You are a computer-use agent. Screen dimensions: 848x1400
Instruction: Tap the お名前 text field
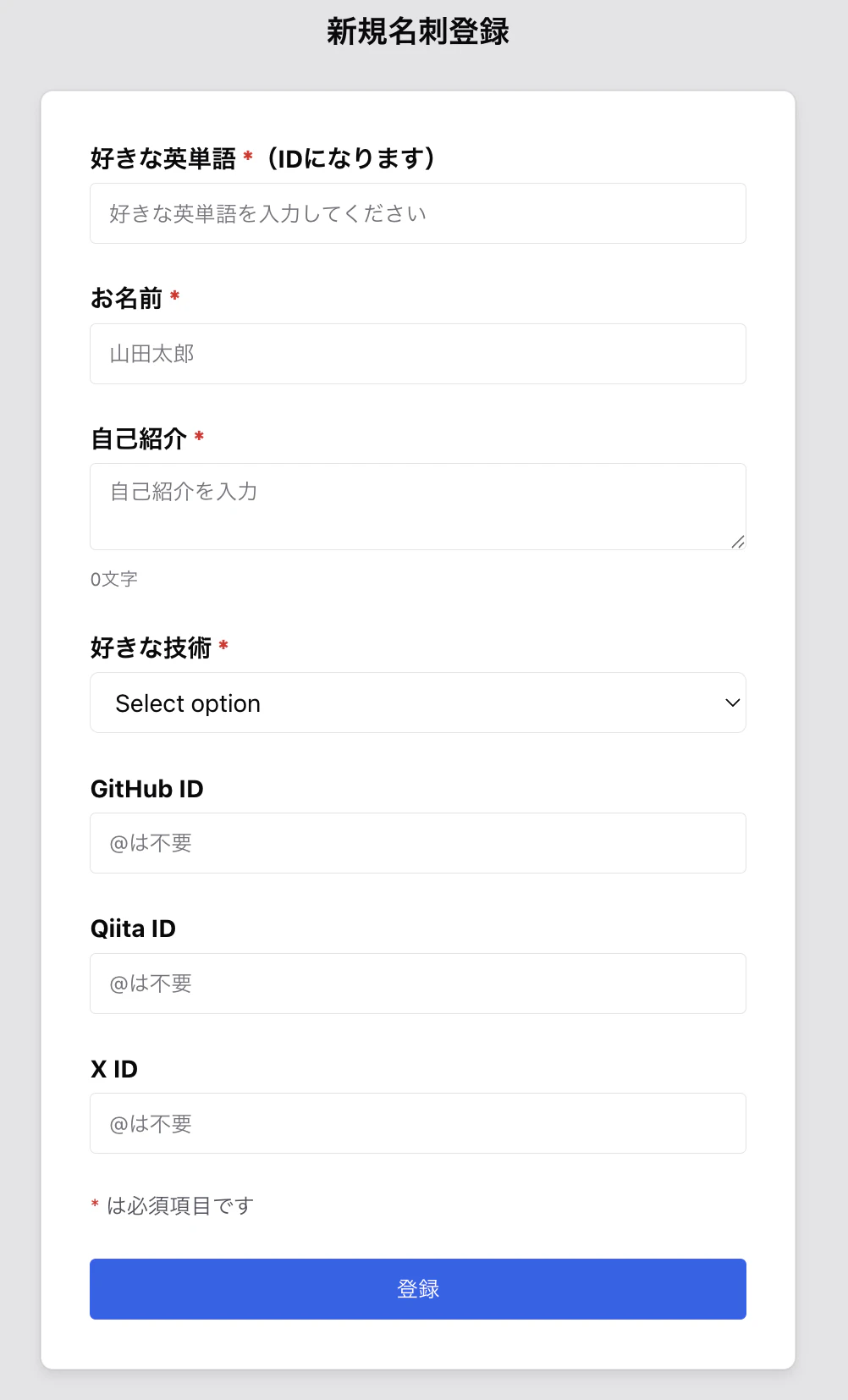418,354
